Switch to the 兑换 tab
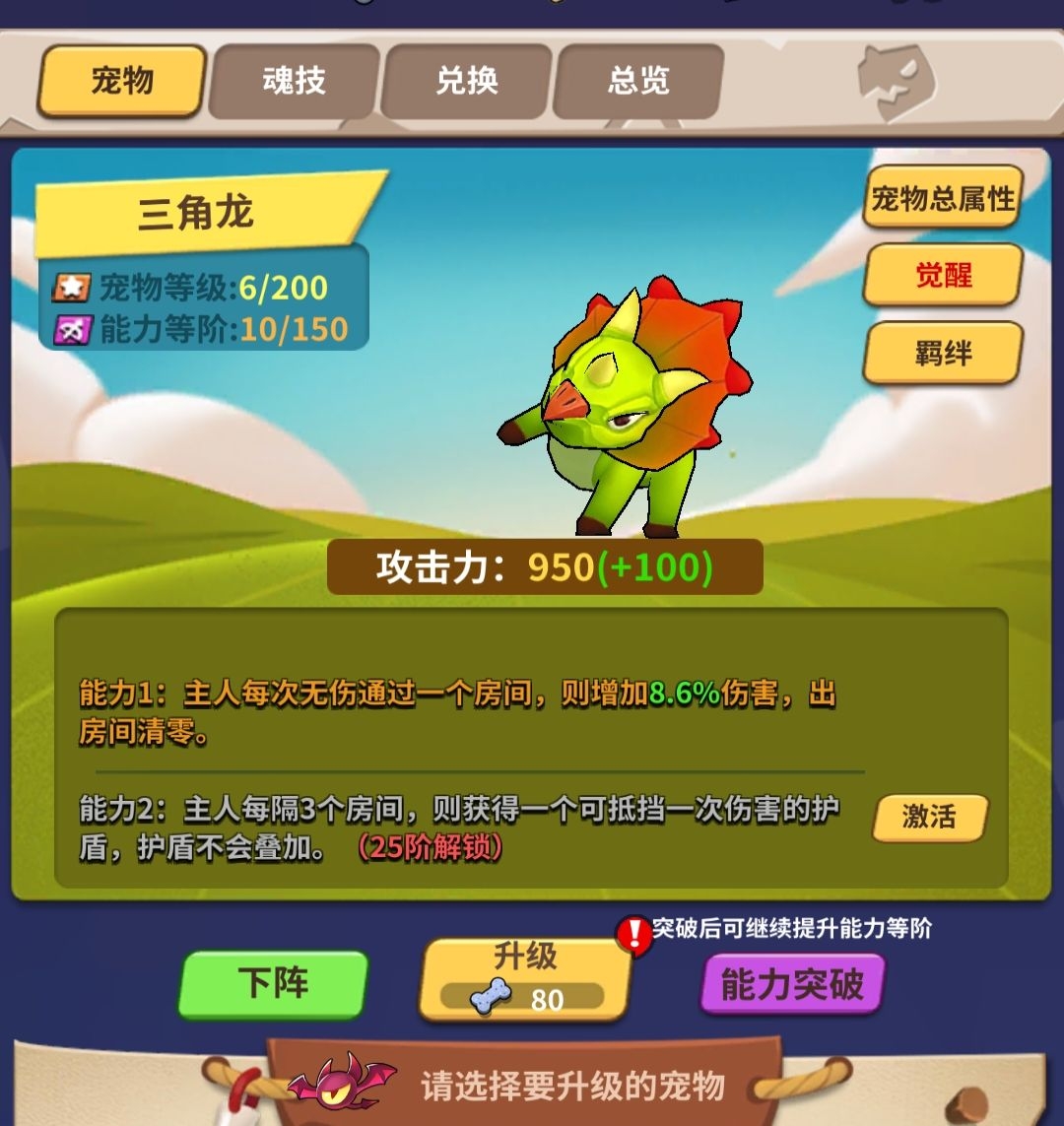Viewport: 1064px width, 1126px height. pos(466,81)
